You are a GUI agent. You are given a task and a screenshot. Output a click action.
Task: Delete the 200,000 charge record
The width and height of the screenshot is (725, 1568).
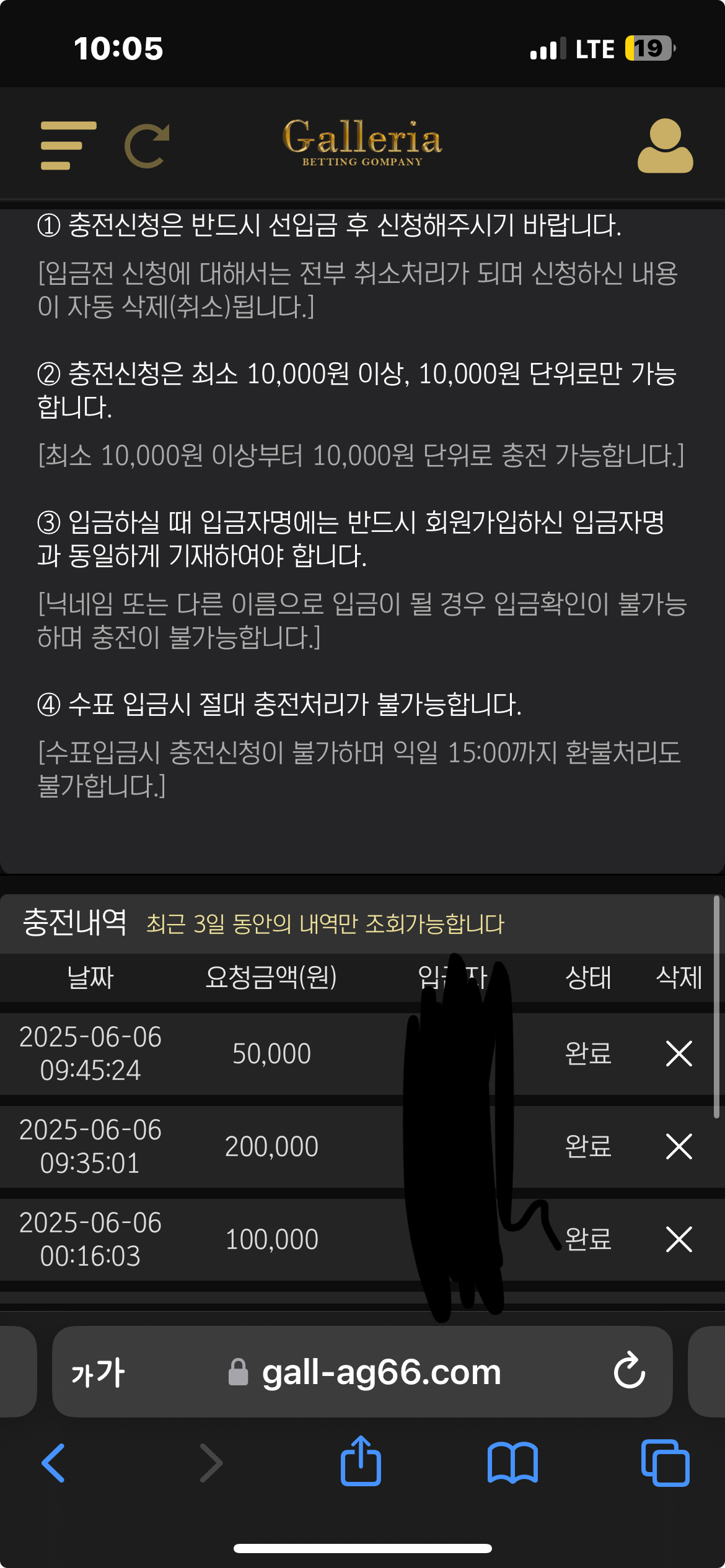(679, 1146)
